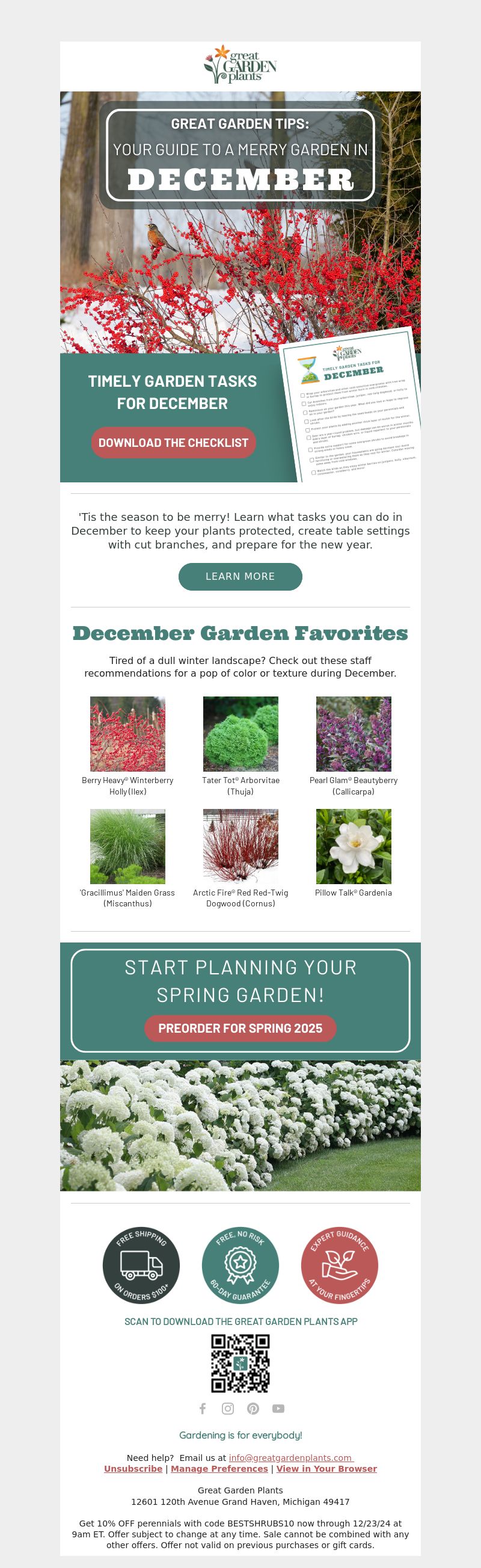
Task: Open Manage Preferences link
Action: click(219, 1469)
